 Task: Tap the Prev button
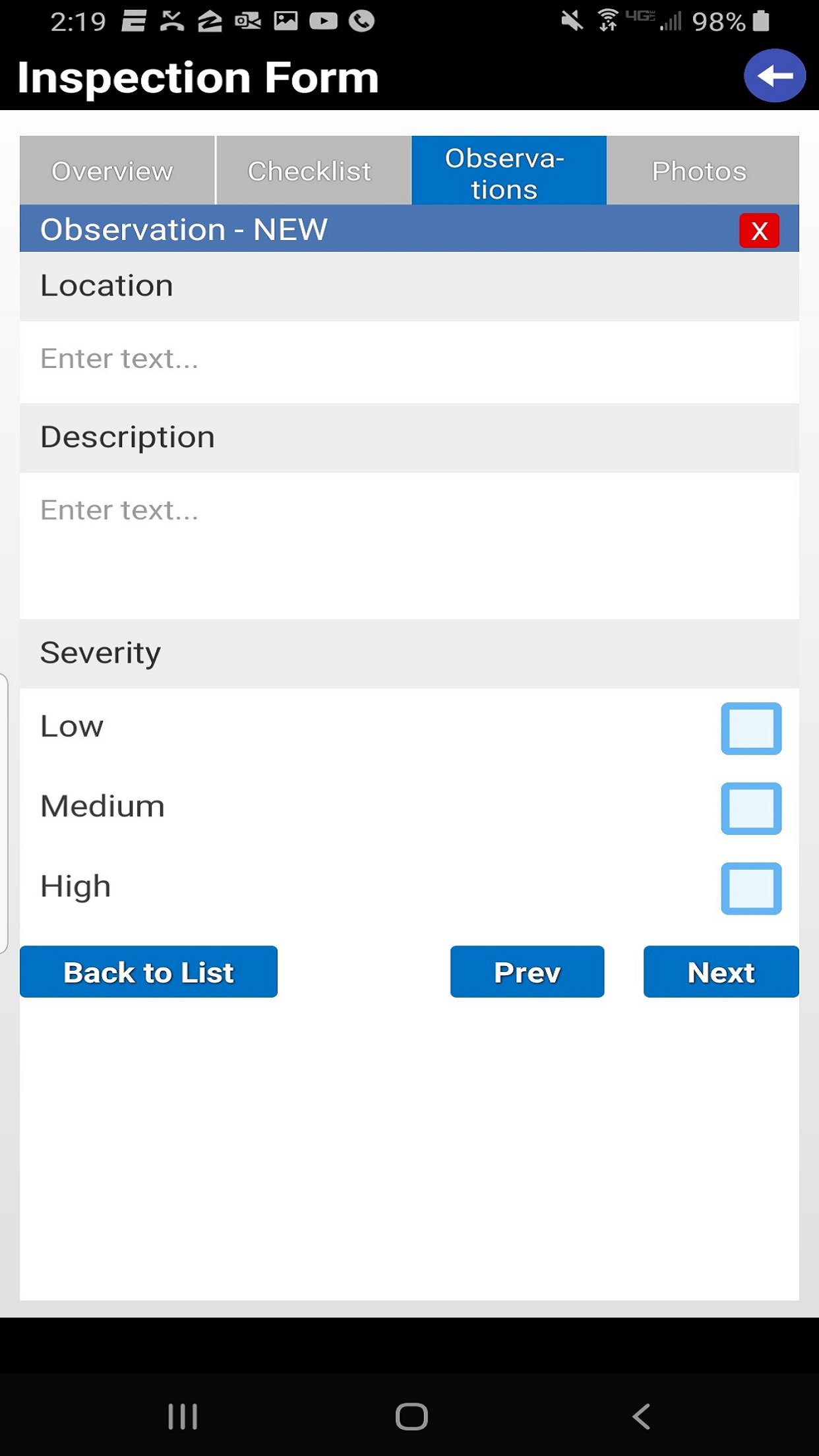pos(527,972)
